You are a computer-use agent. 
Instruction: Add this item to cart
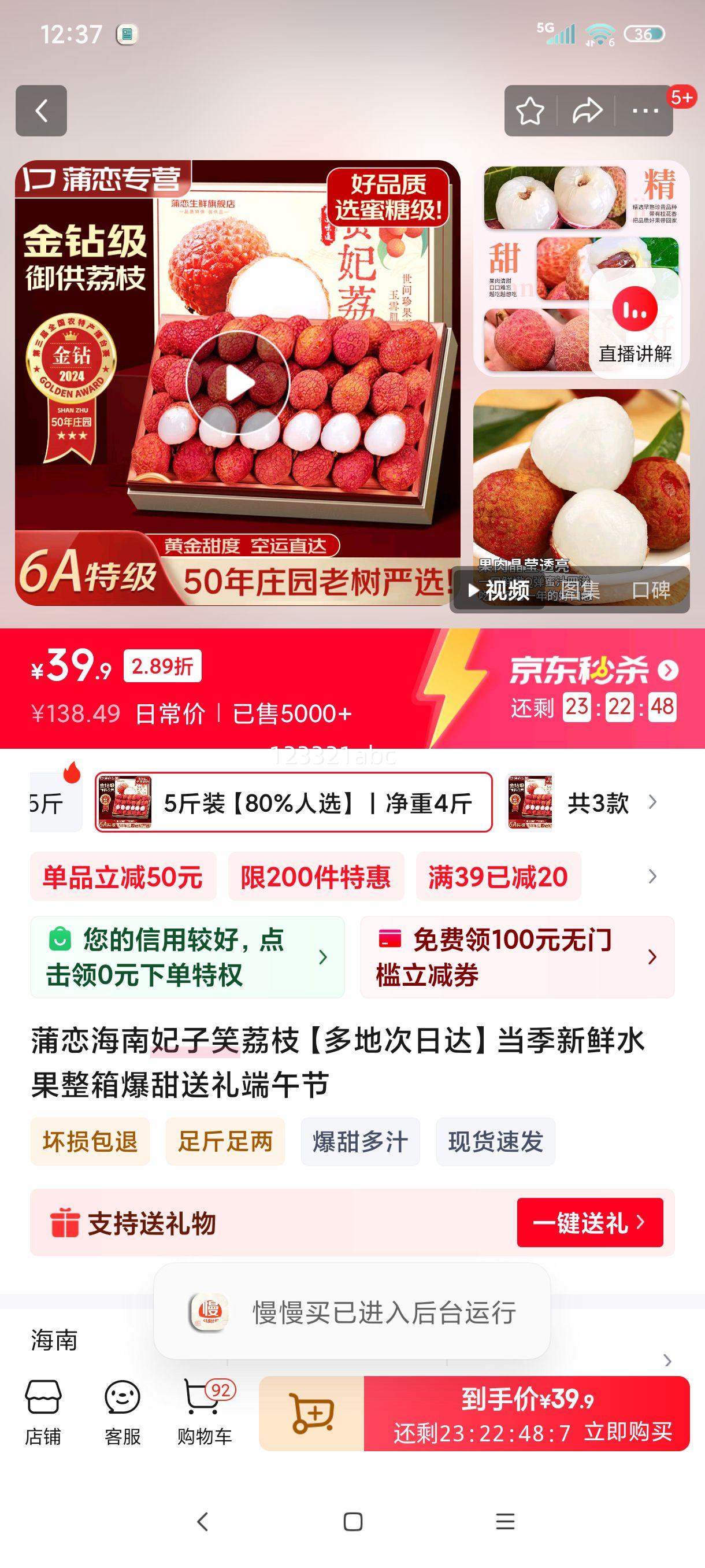pyautogui.click(x=312, y=1413)
